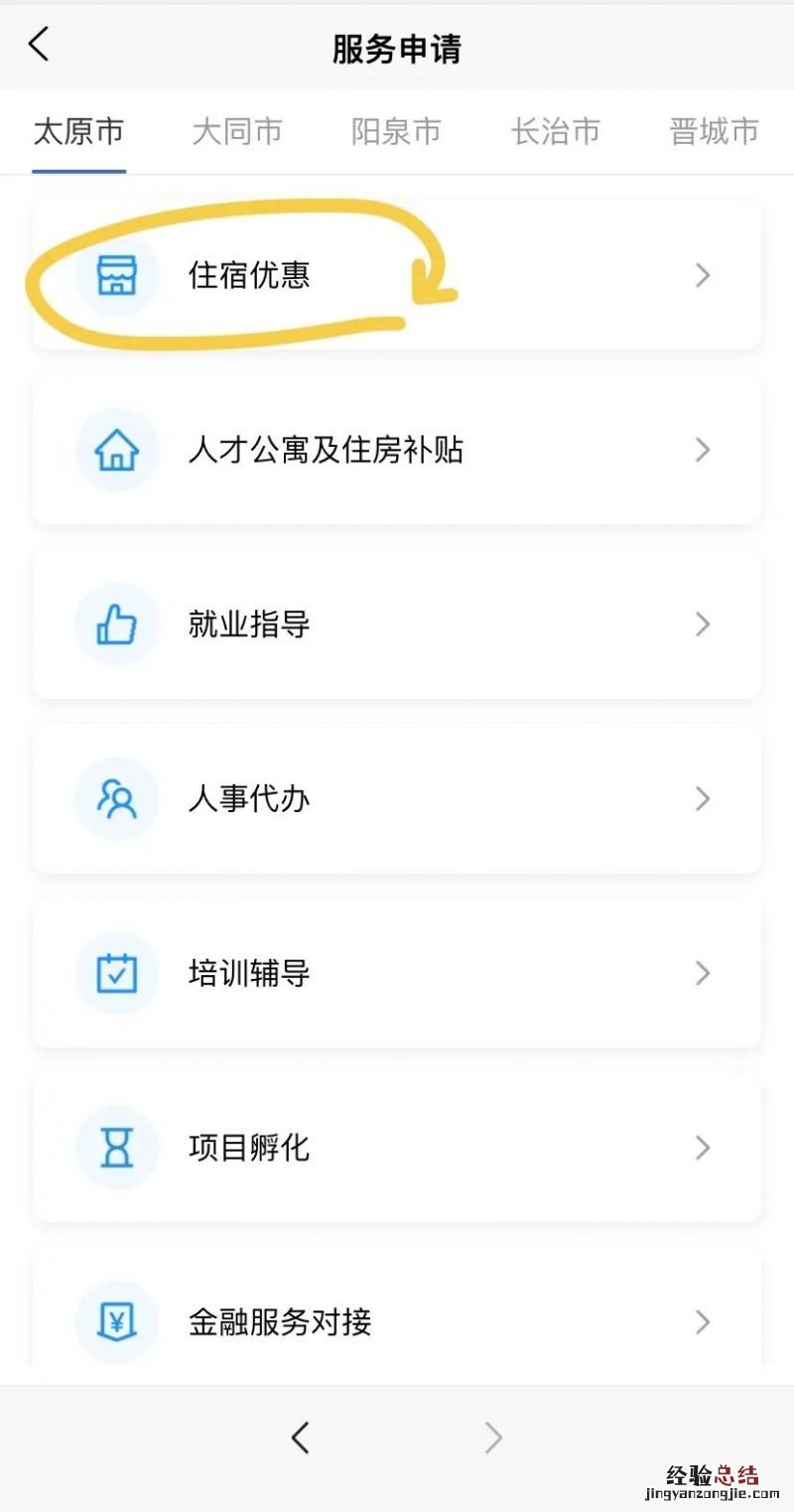This screenshot has width=794, height=1512.
Task: Switch to the 大同市 tab
Action: click(237, 131)
